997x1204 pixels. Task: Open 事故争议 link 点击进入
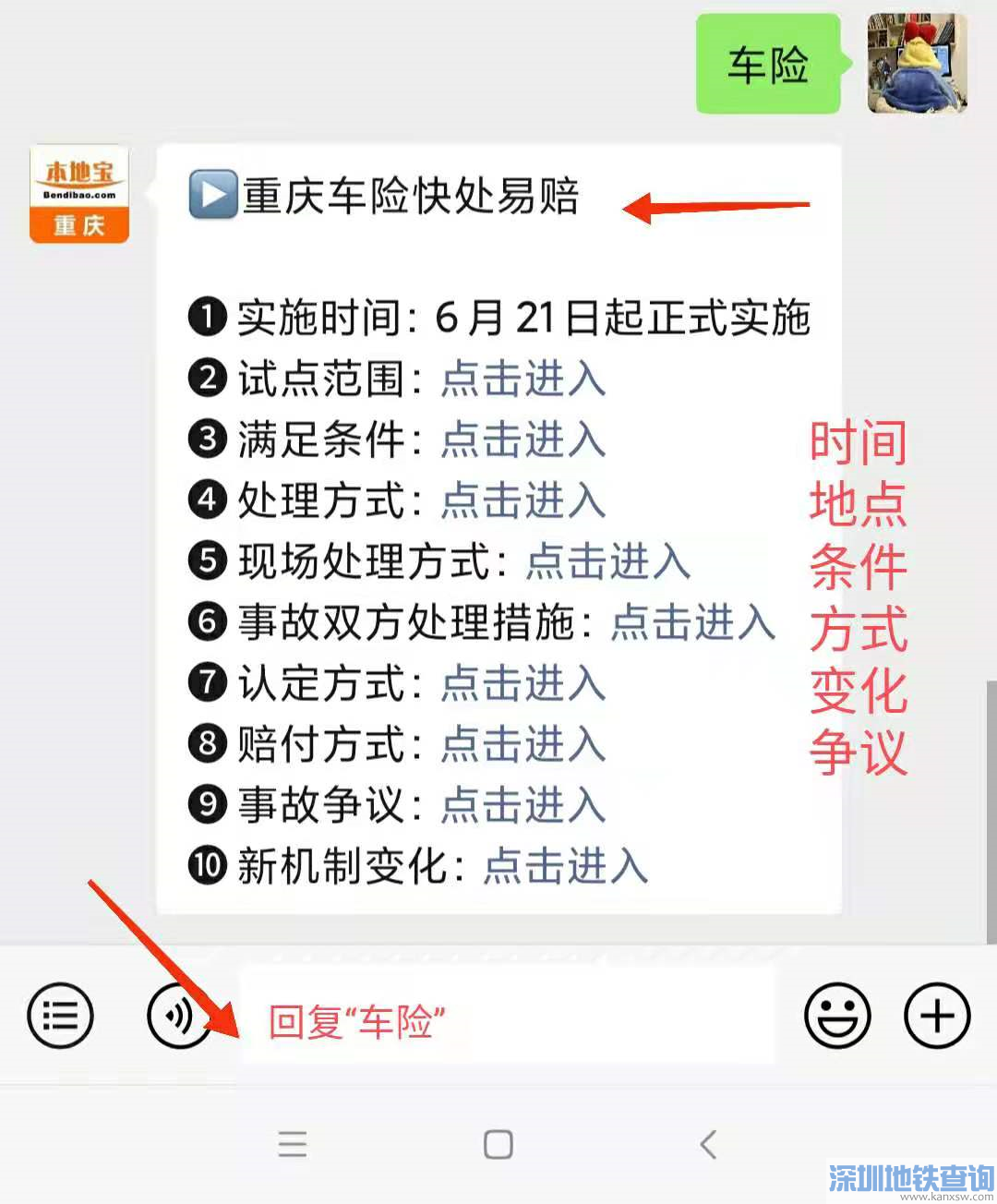click(x=523, y=806)
